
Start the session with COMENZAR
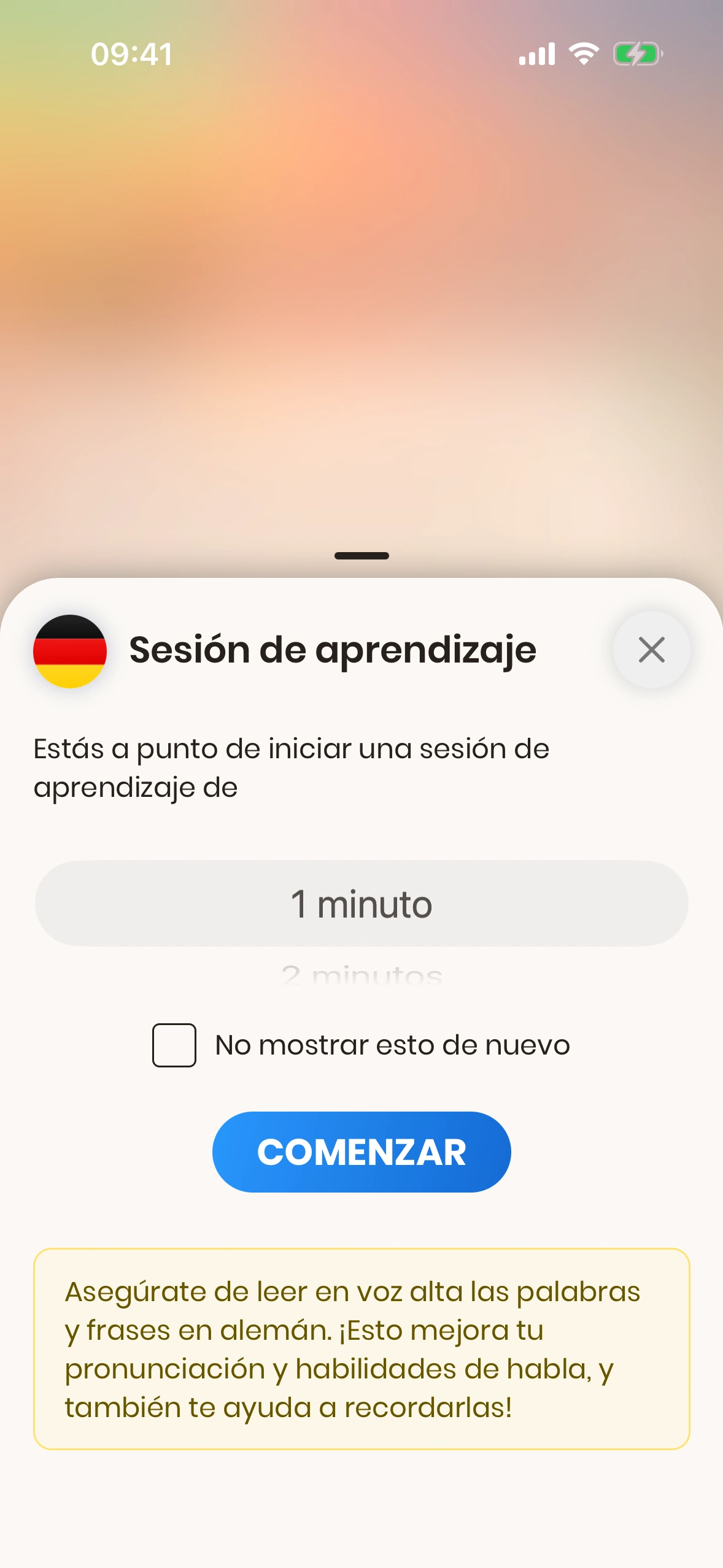[361, 1151]
